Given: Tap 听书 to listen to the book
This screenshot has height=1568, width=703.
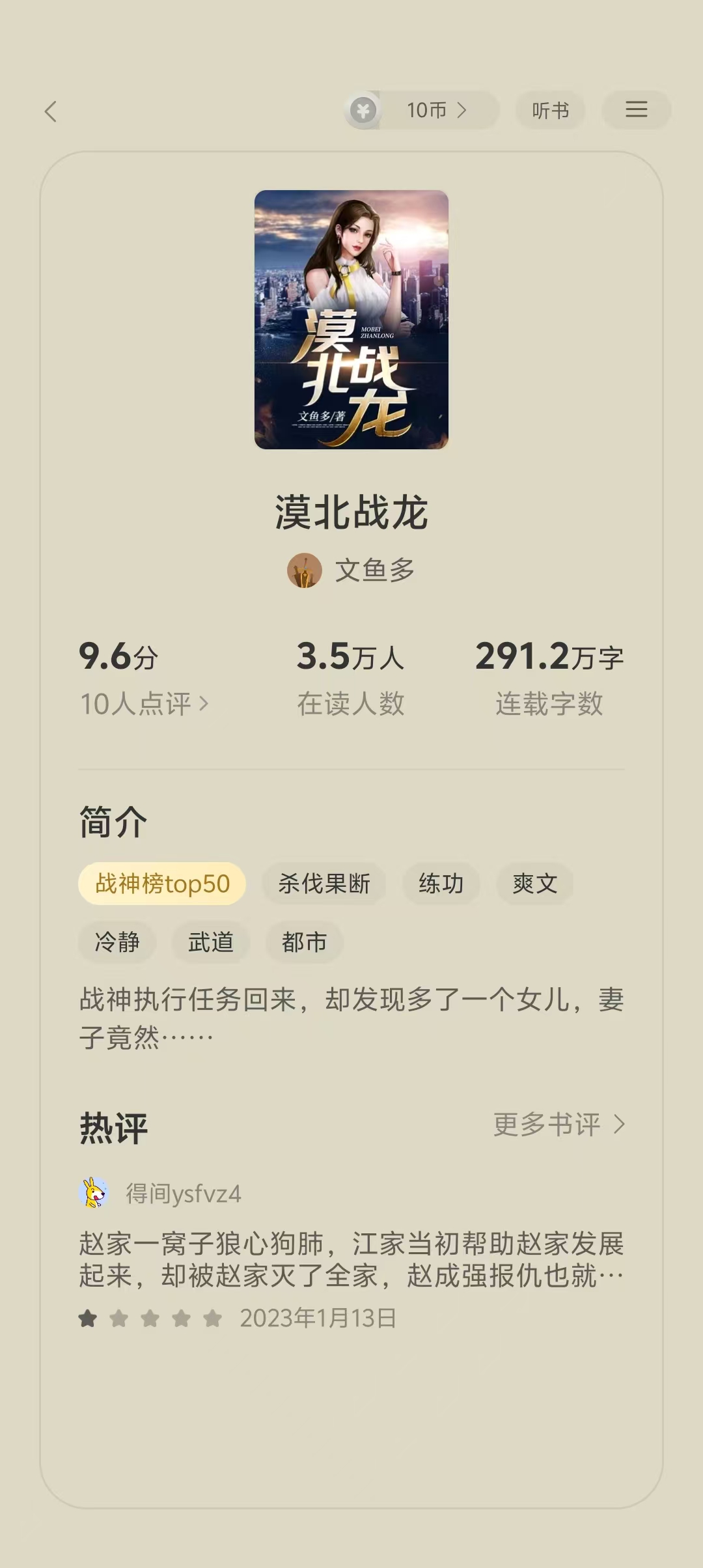Looking at the screenshot, I should click(x=550, y=110).
